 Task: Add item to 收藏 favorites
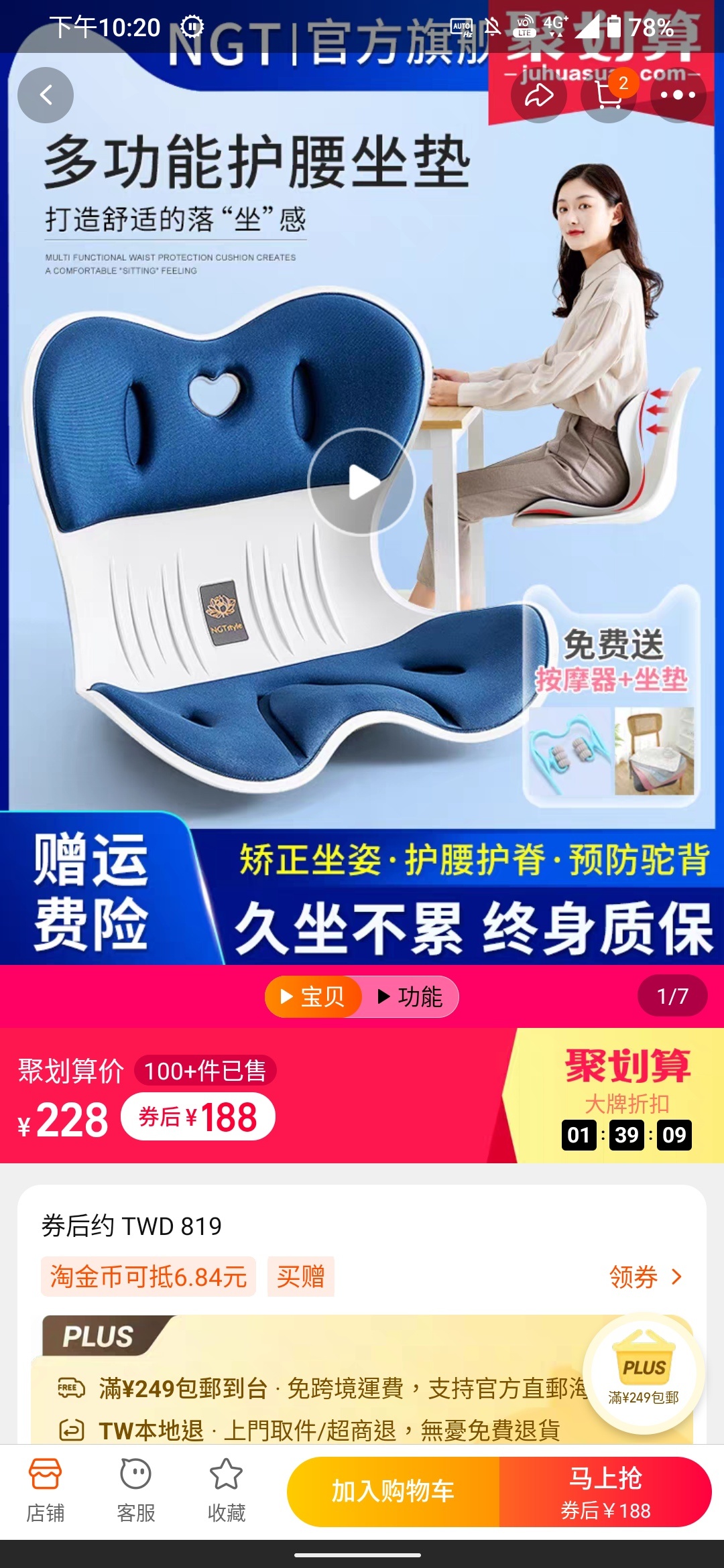(x=227, y=1491)
